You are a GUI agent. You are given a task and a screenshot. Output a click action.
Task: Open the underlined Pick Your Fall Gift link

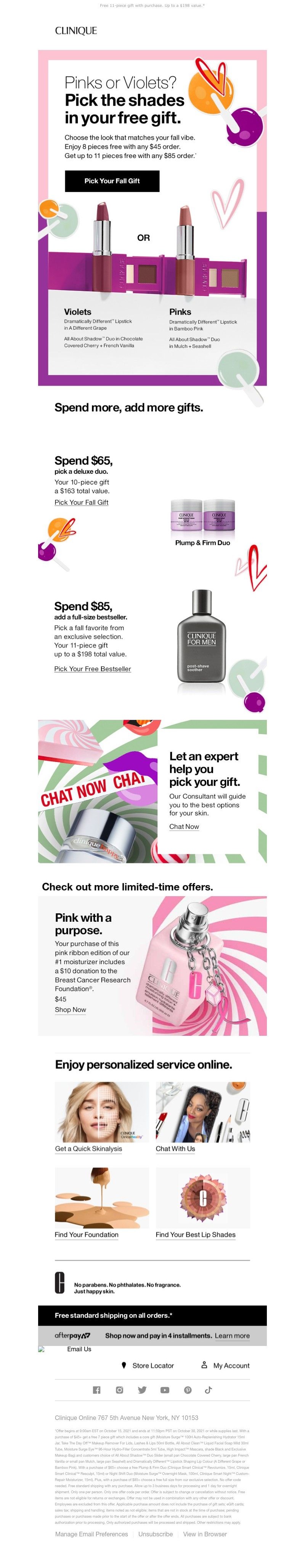coord(82,502)
